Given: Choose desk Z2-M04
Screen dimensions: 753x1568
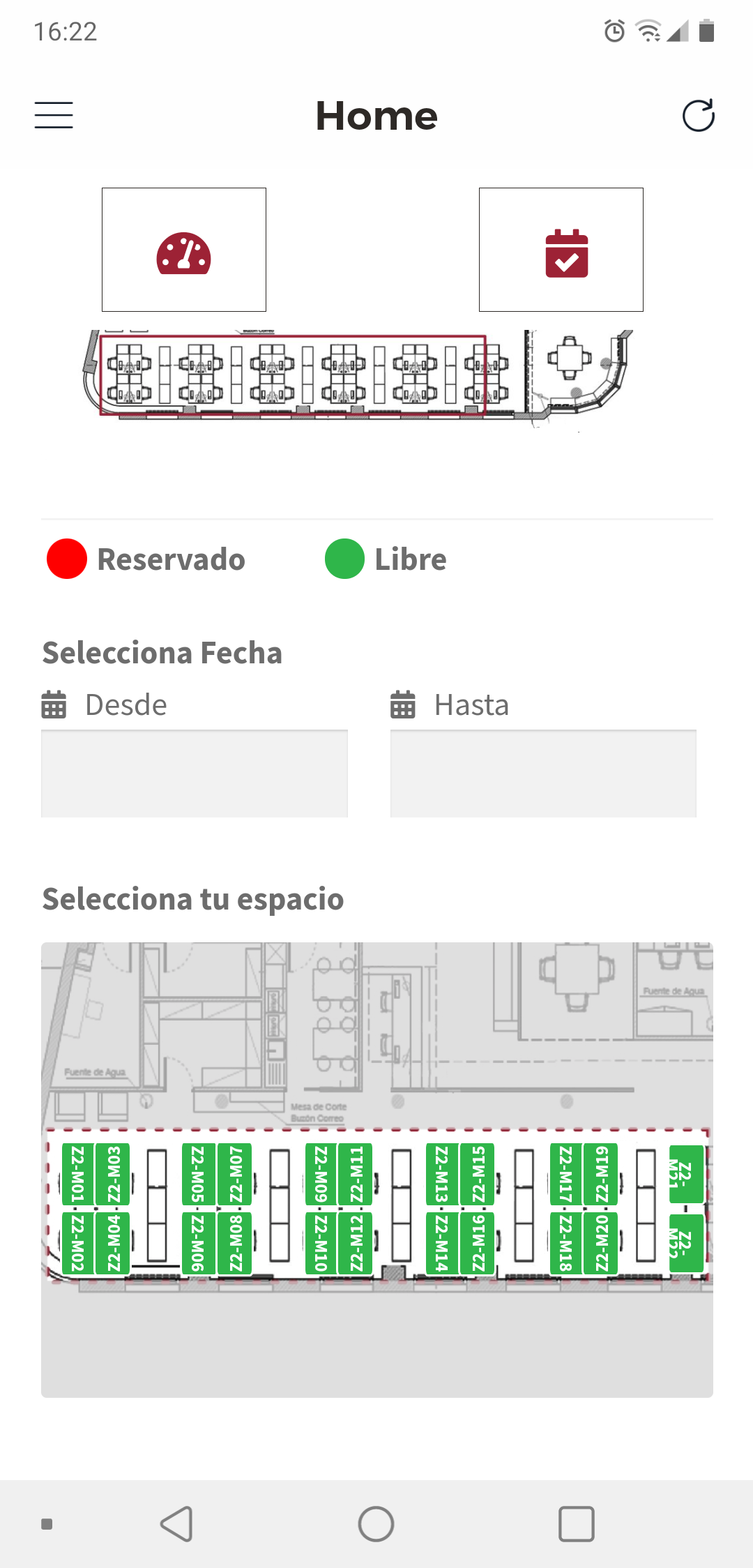Looking at the screenshot, I should coord(113,1243).
